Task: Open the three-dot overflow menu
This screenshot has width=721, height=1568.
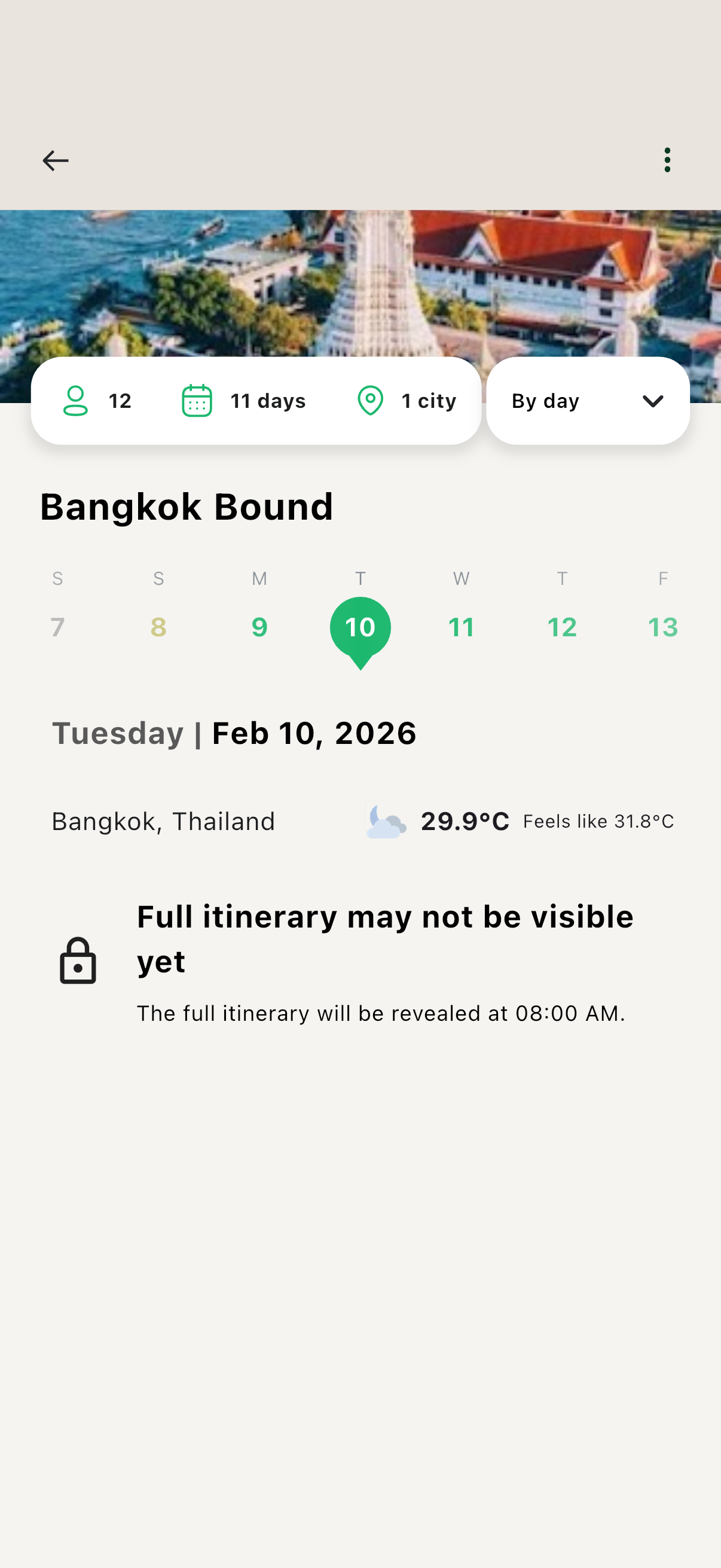Action: pos(667,160)
